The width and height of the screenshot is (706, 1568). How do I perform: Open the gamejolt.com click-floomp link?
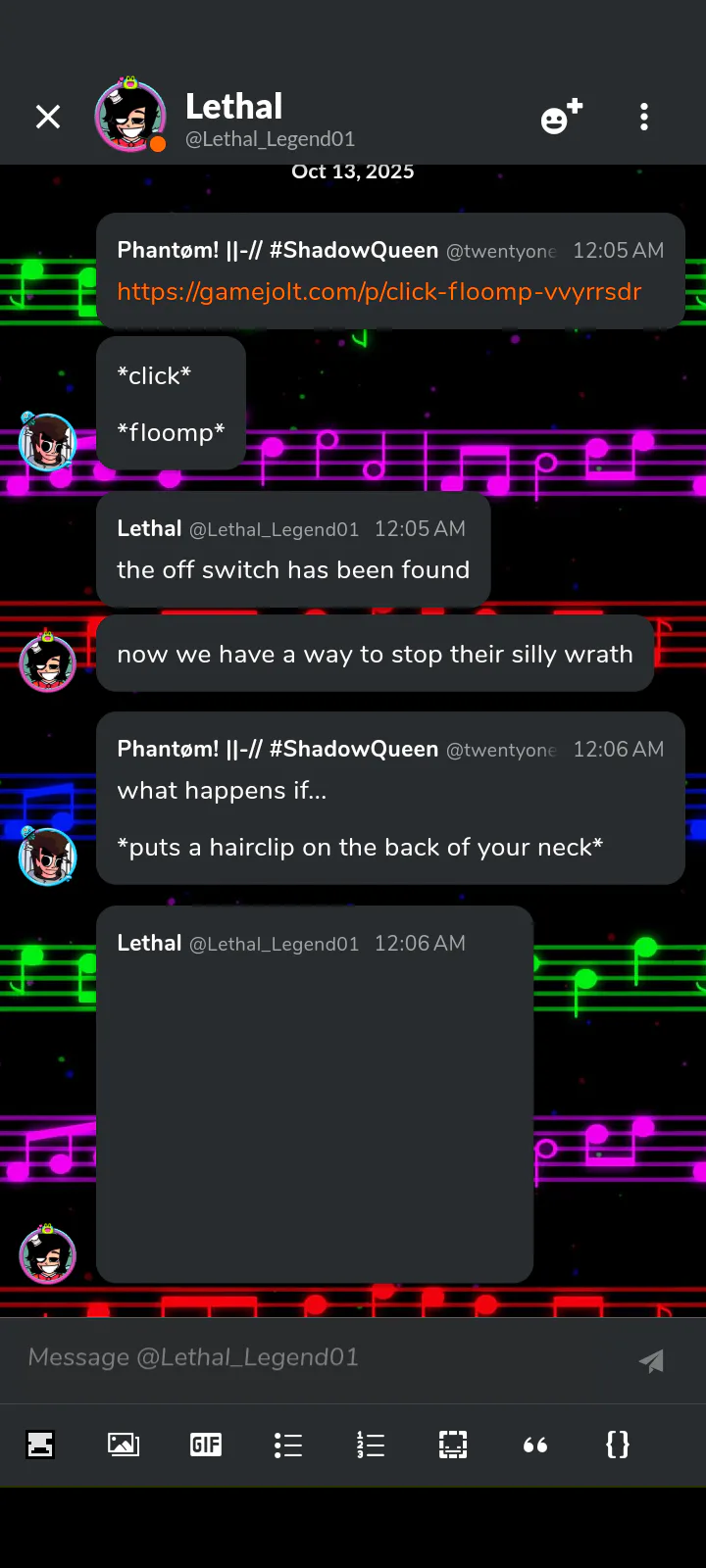click(378, 292)
